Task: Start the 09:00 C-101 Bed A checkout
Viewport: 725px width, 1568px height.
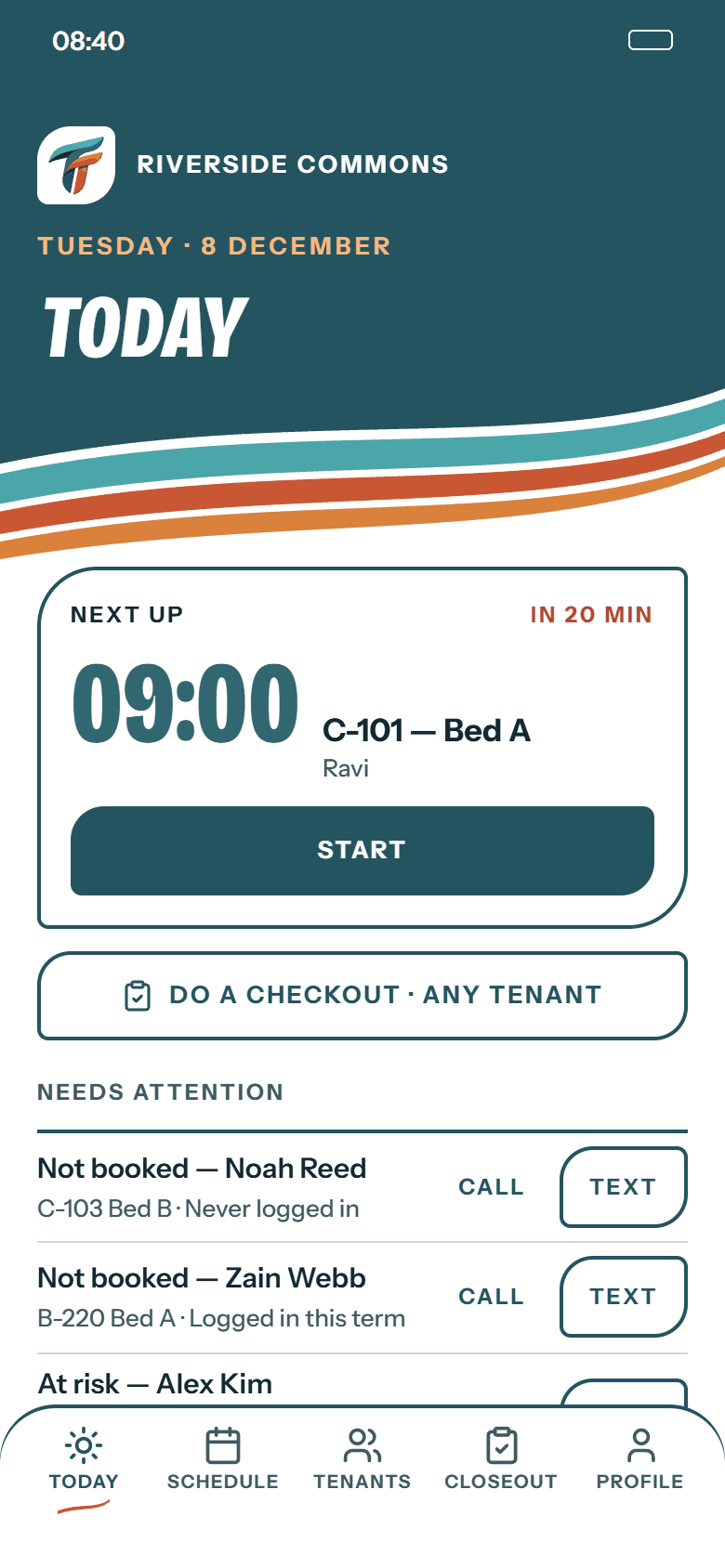Action: (x=362, y=850)
